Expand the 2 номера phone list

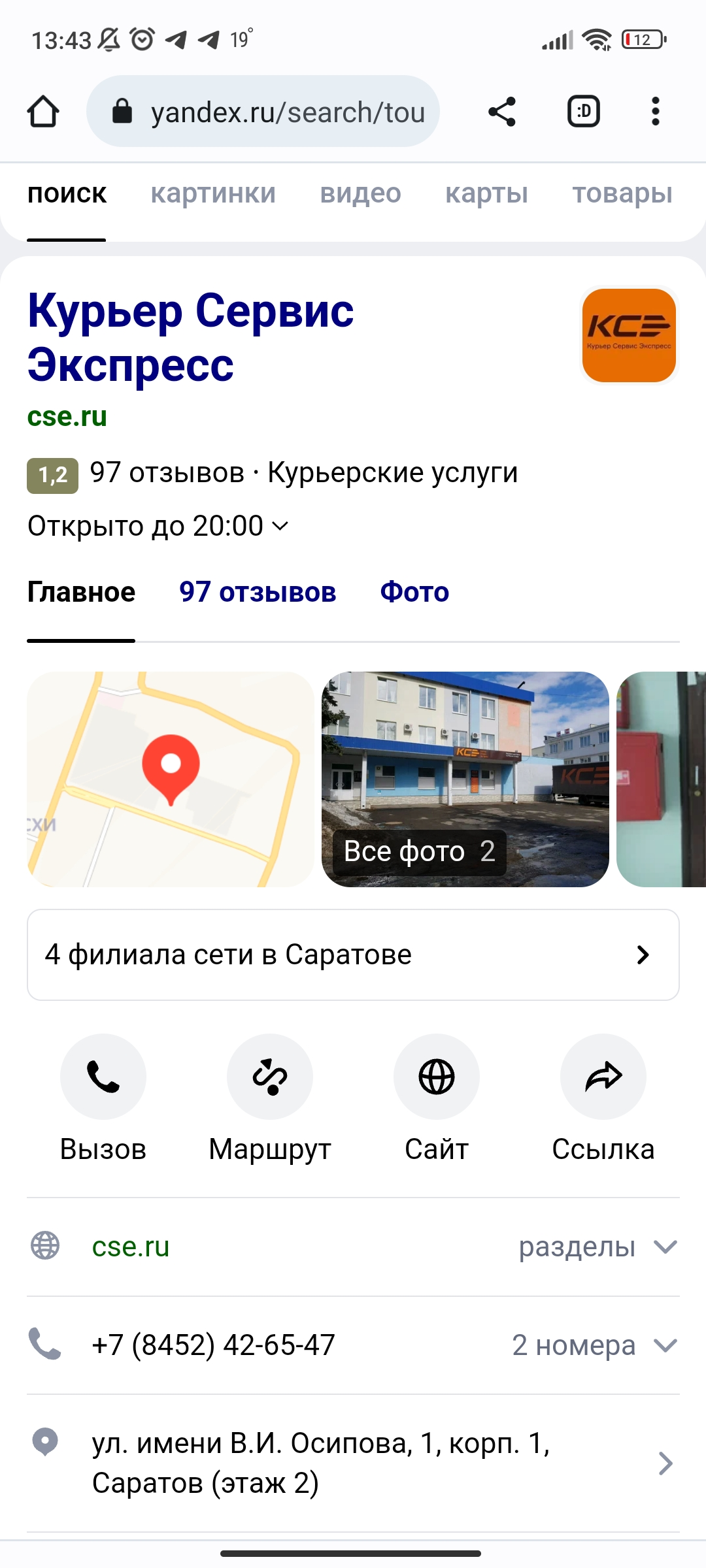click(x=595, y=1345)
